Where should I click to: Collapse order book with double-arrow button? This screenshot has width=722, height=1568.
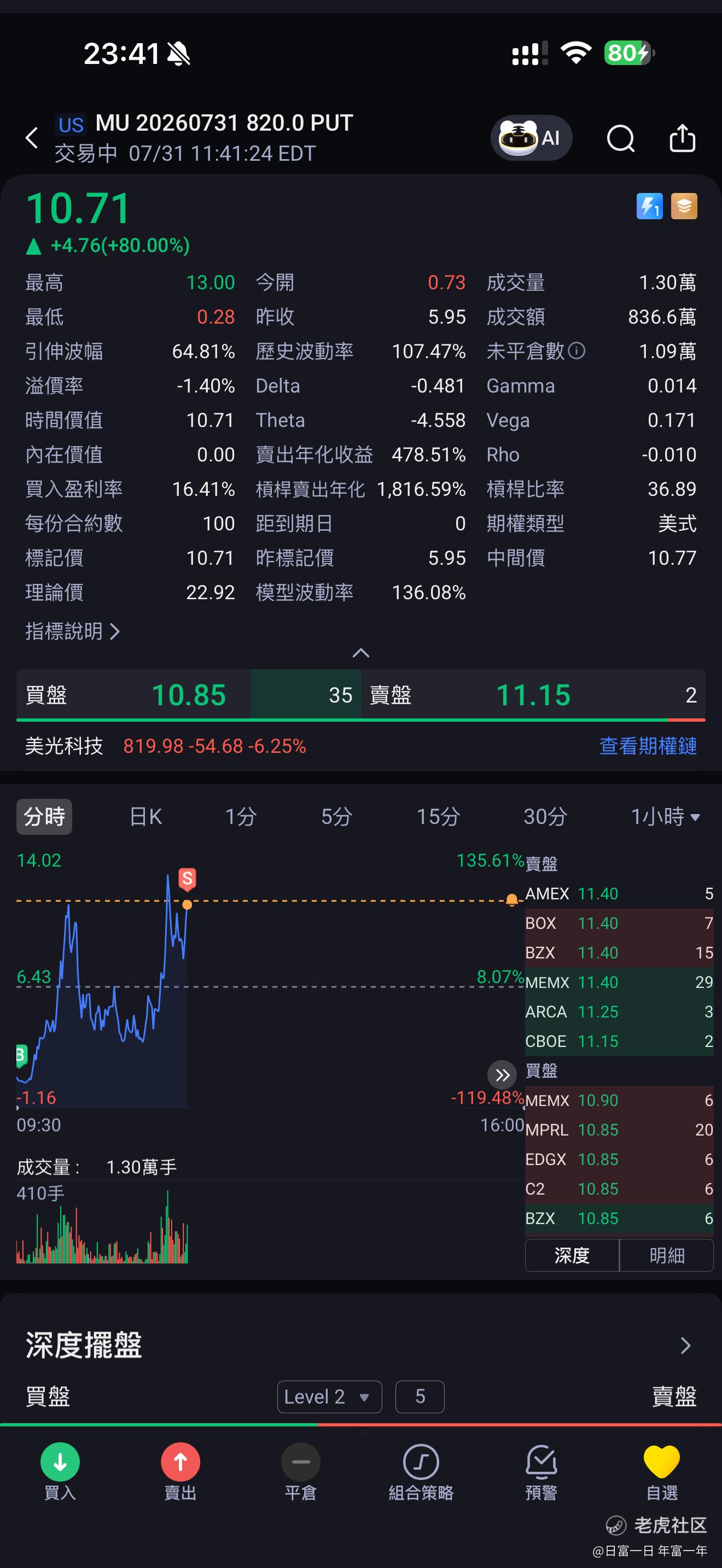point(502,1075)
